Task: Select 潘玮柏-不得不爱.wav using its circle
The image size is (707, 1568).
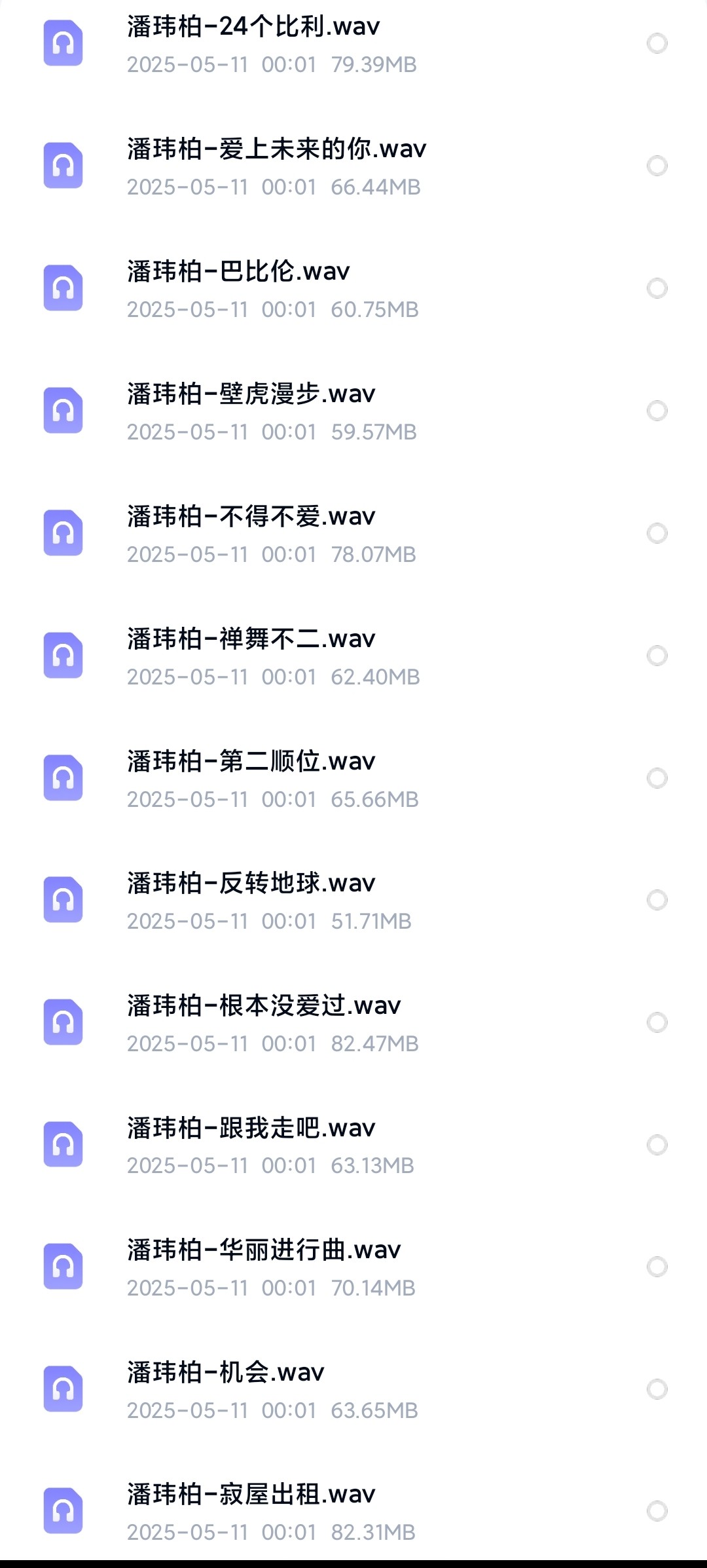Action: click(657, 533)
